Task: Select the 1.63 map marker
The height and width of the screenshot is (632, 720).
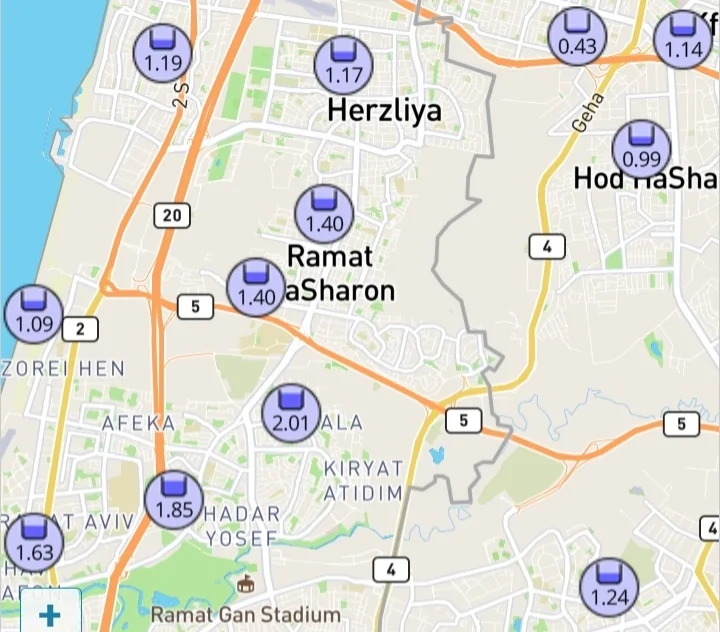Action: pyautogui.click(x=34, y=542)
